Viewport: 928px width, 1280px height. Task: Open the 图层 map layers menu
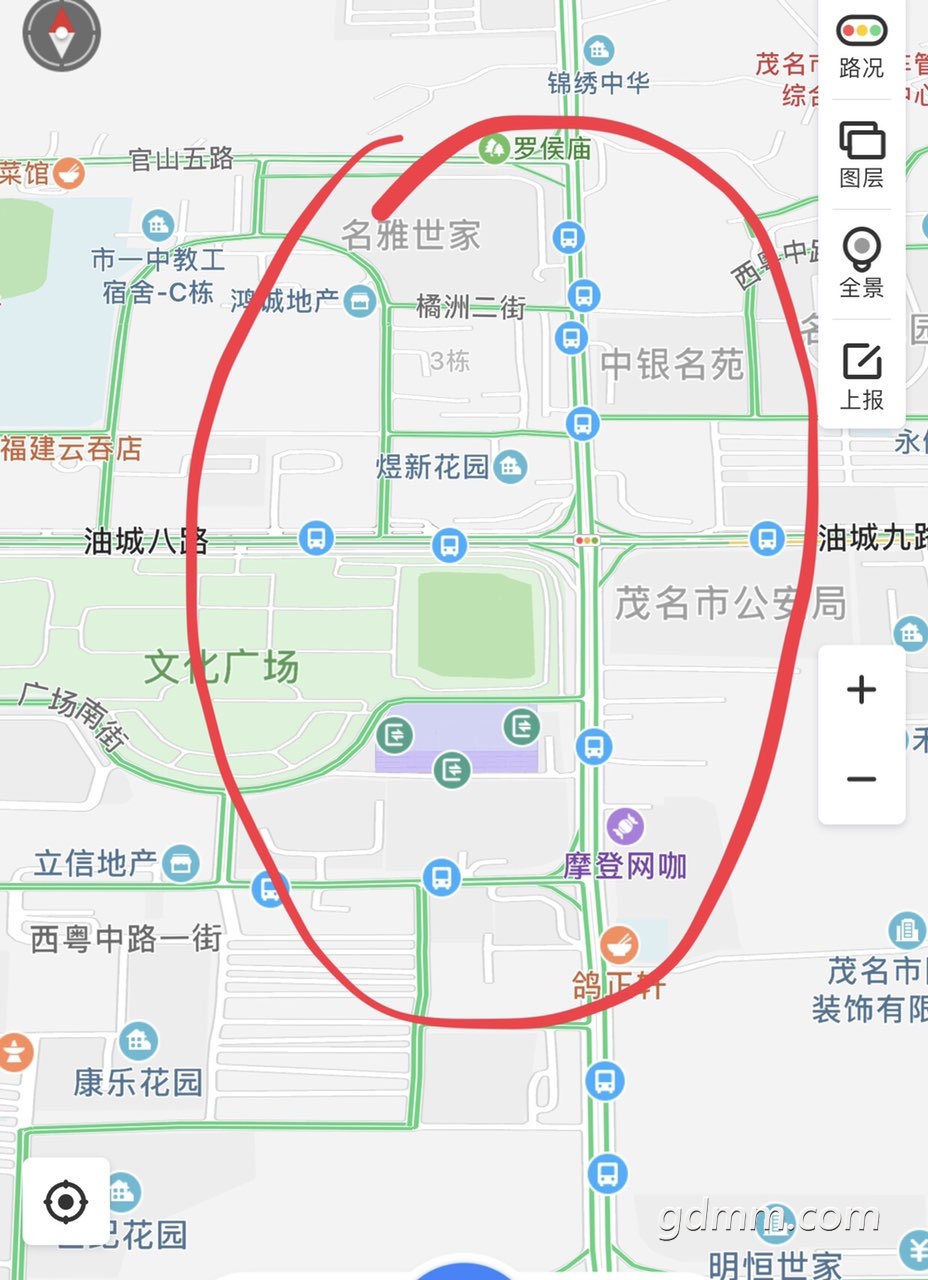coord(861,155)
